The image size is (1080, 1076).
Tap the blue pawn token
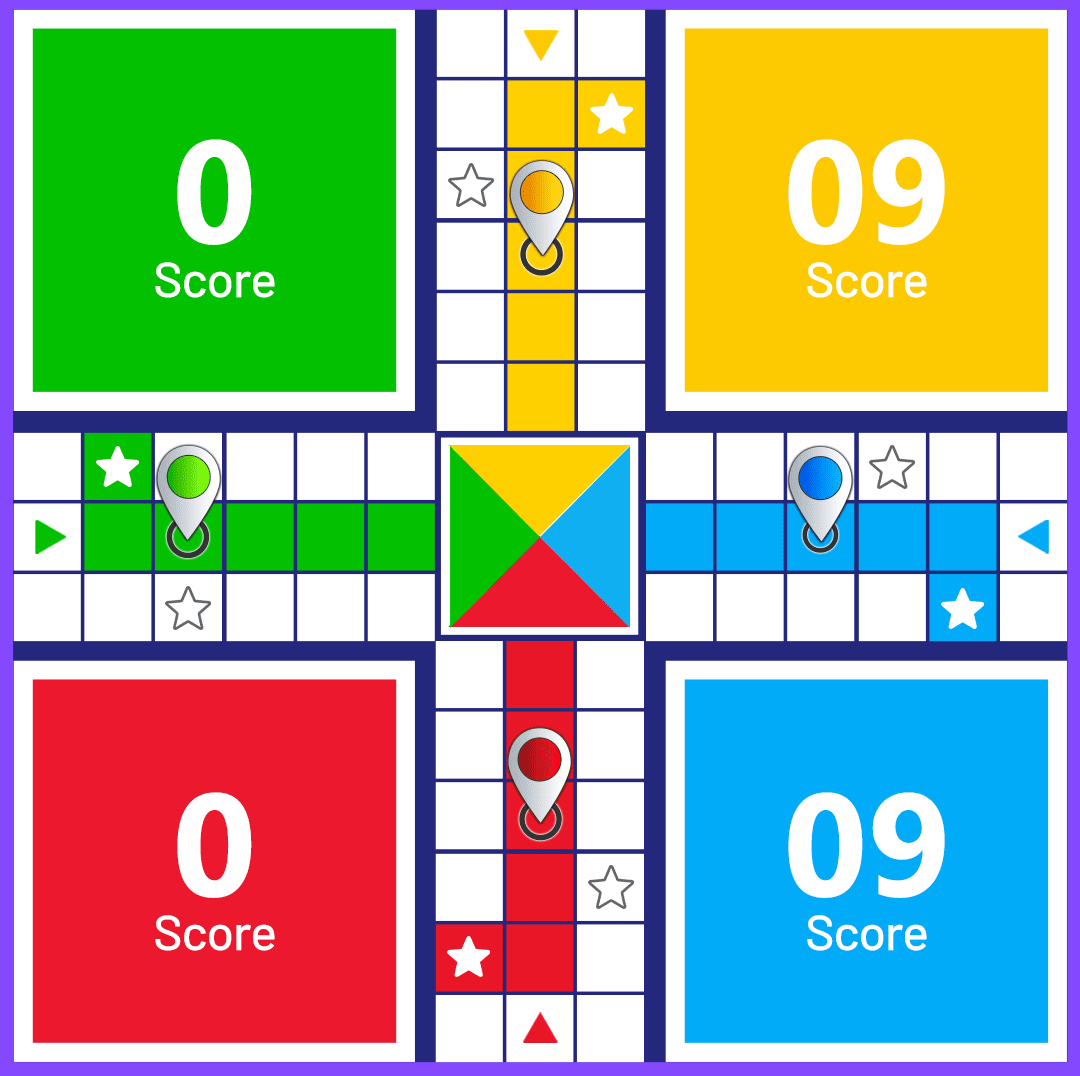820,486
